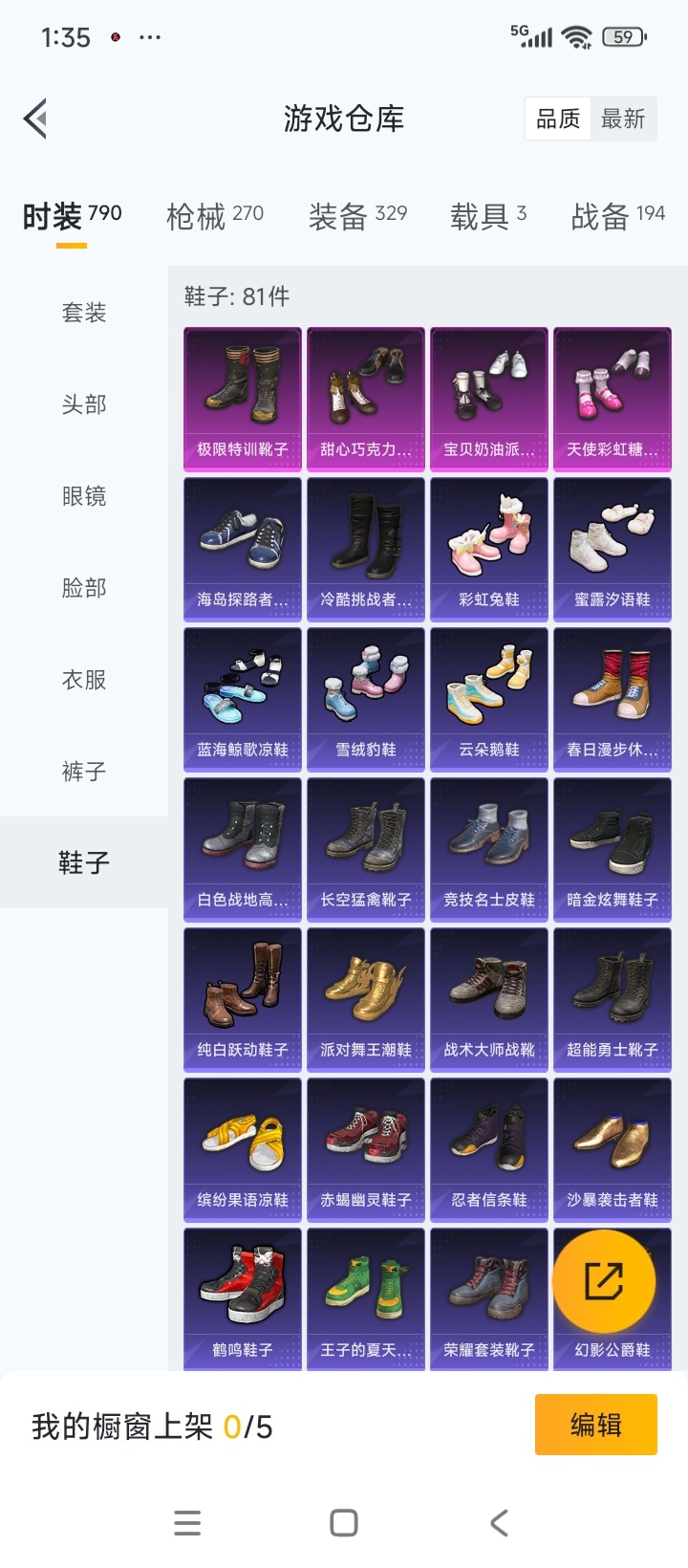Select the 眼镜 category
This screenshot has width=688, height=1568.
84,496
